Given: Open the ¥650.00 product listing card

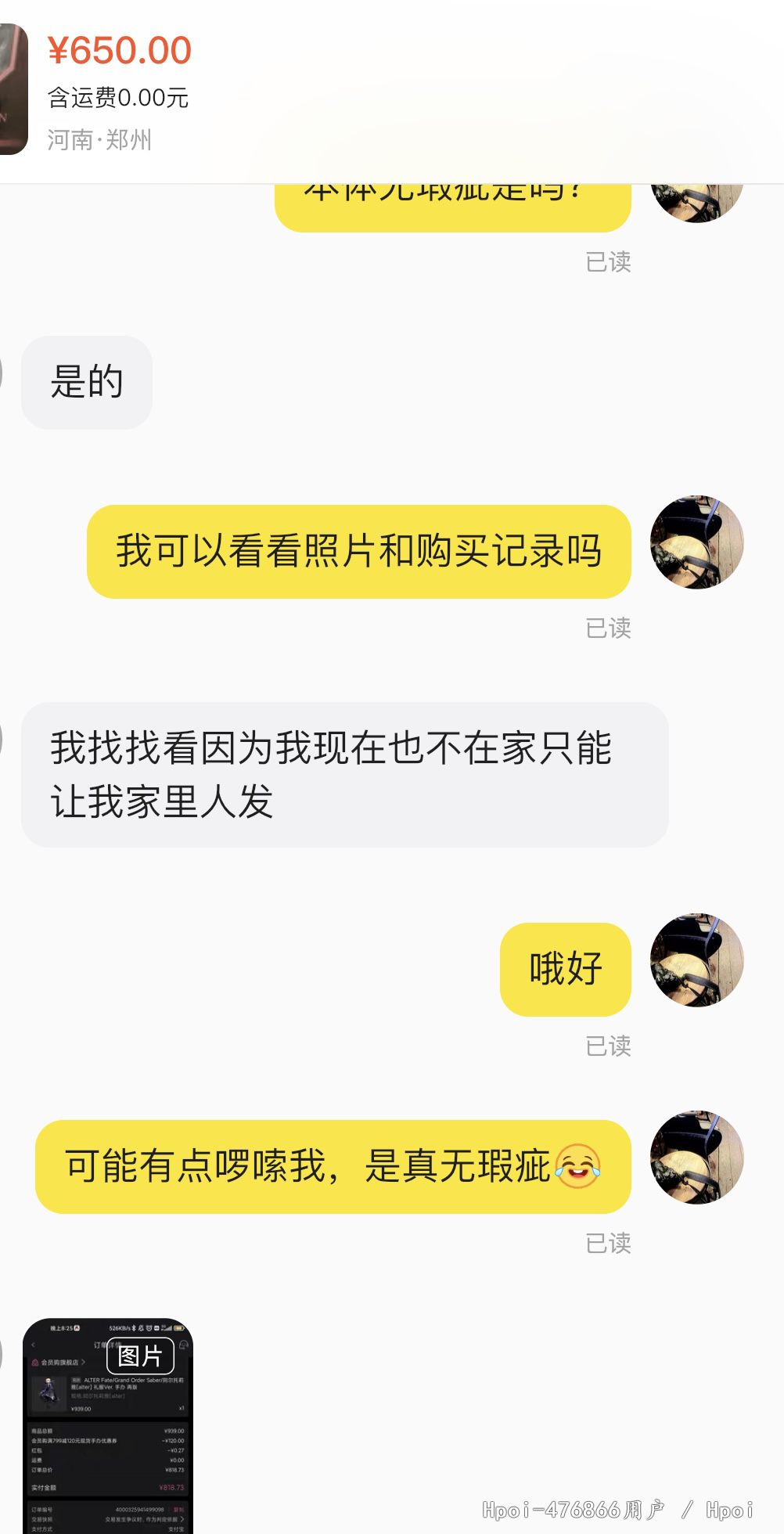Looking at the screenshot, I should (x=392, y=92).
